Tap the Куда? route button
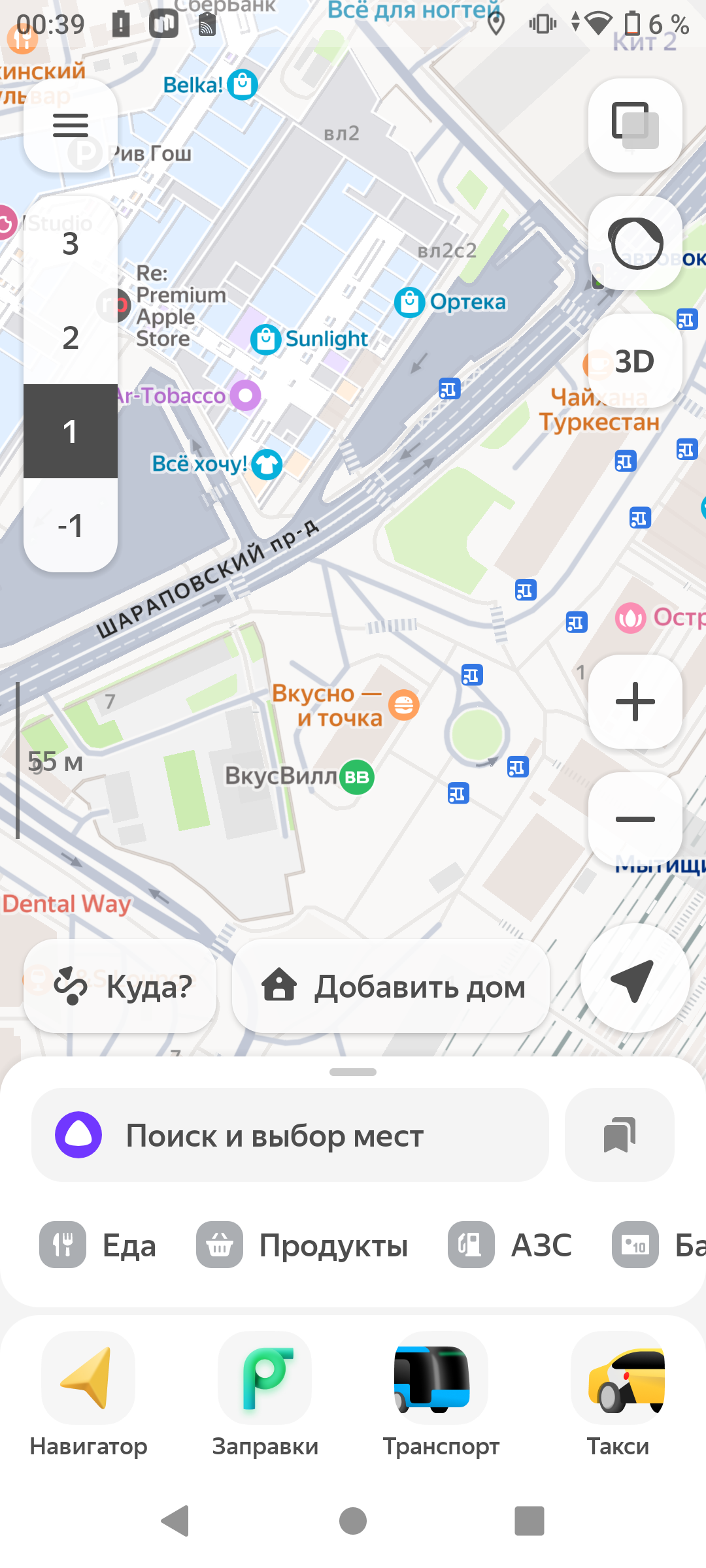Screen dimensions: 706x1568 pos(120,986)
